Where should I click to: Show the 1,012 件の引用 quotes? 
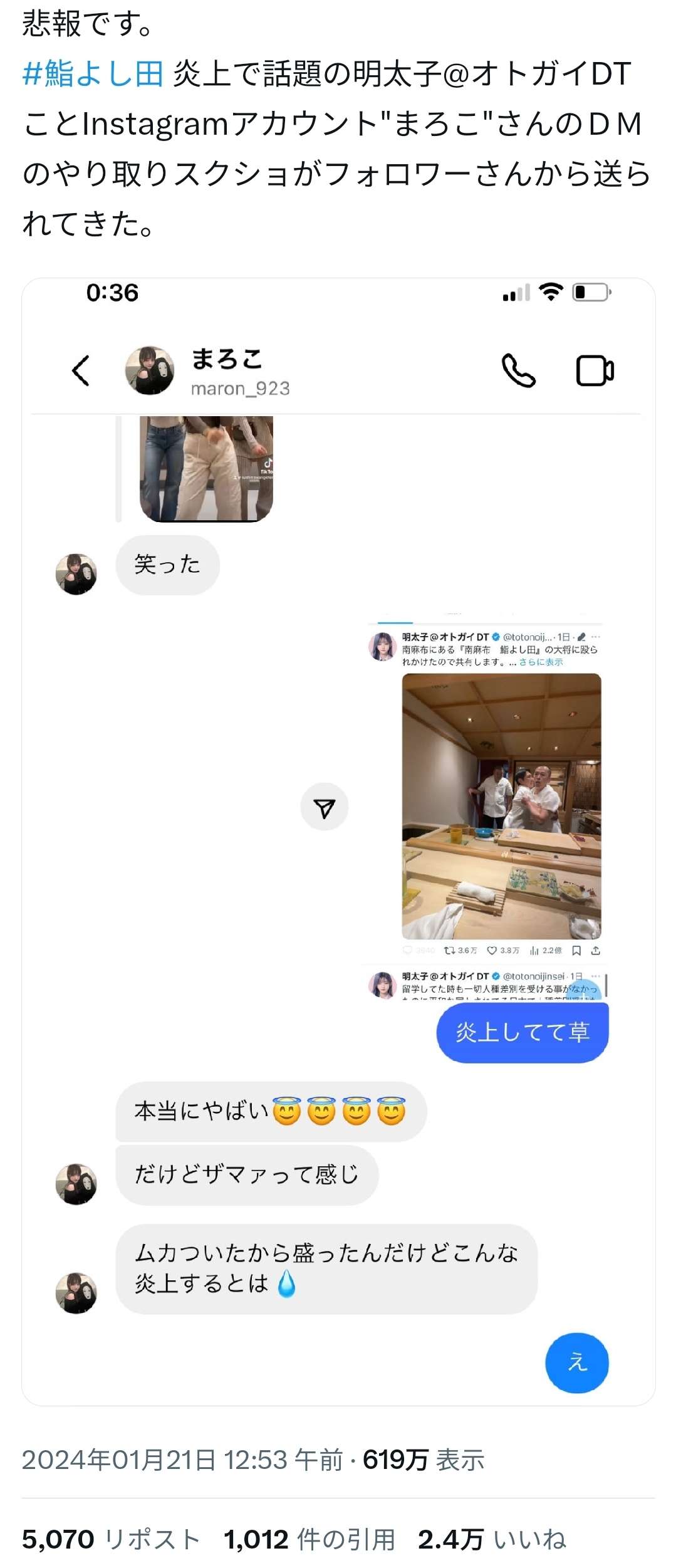[x=309, y=1539]
